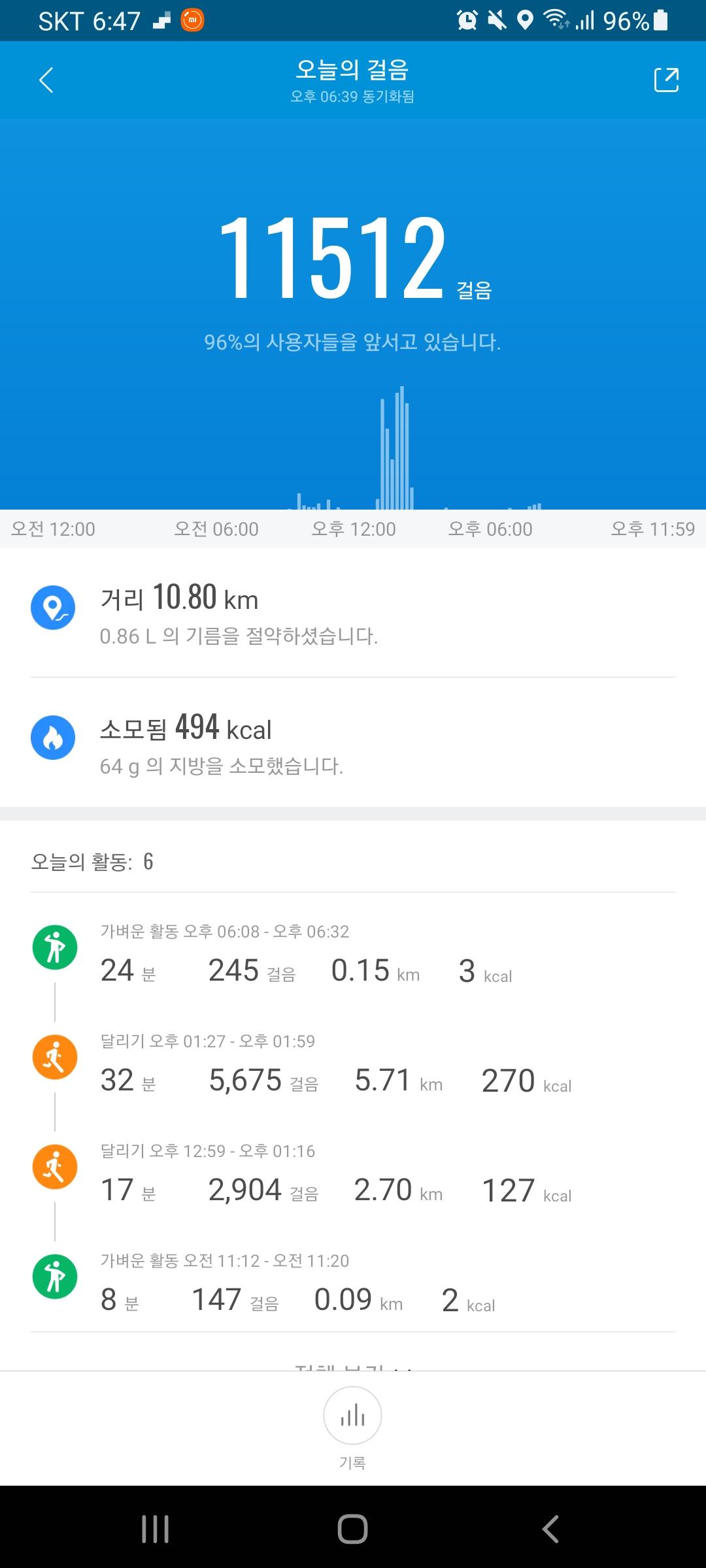Open recent apps from navigation bar

155,1529
